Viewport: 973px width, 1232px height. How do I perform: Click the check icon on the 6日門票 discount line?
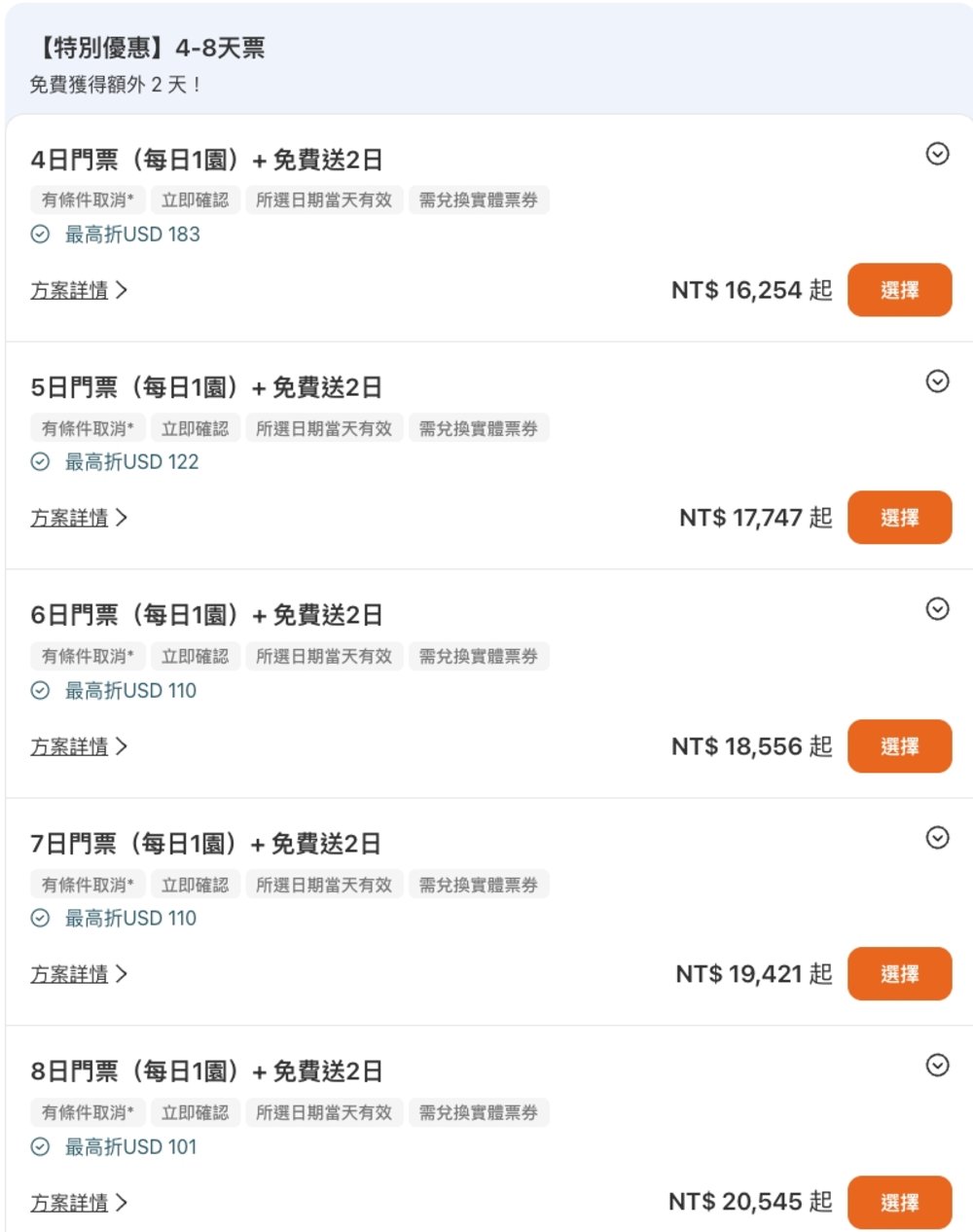pos(39,691)
